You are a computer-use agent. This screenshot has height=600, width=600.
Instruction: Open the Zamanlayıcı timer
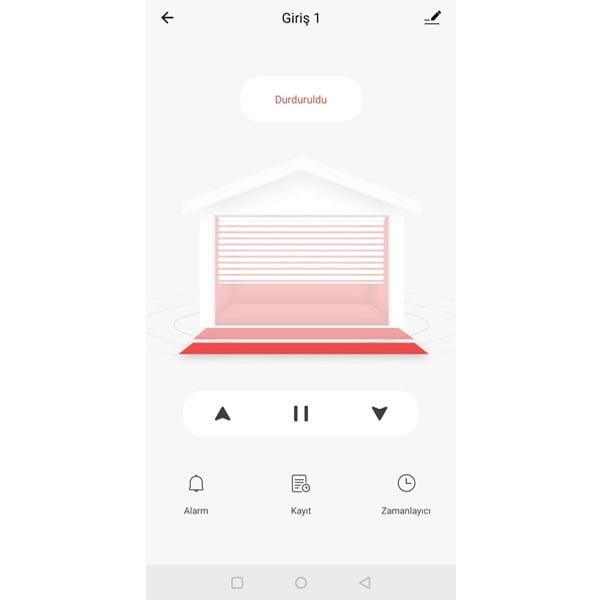(x=406, y=493)
